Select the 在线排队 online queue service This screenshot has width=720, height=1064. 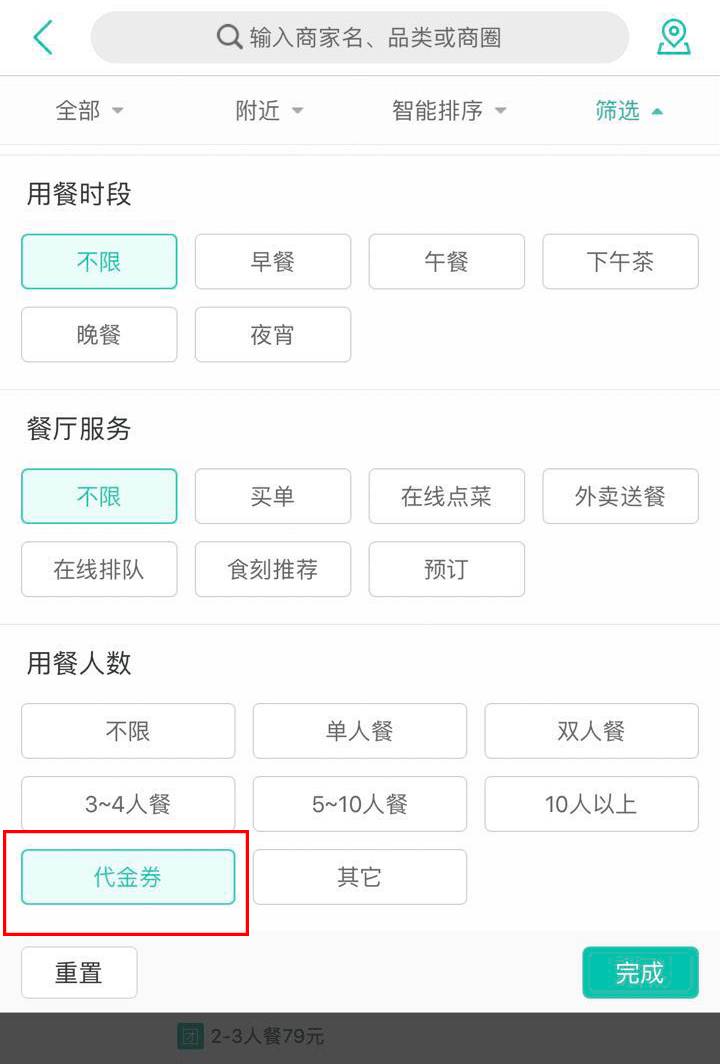pyautogui.click(x=98, y=569)
